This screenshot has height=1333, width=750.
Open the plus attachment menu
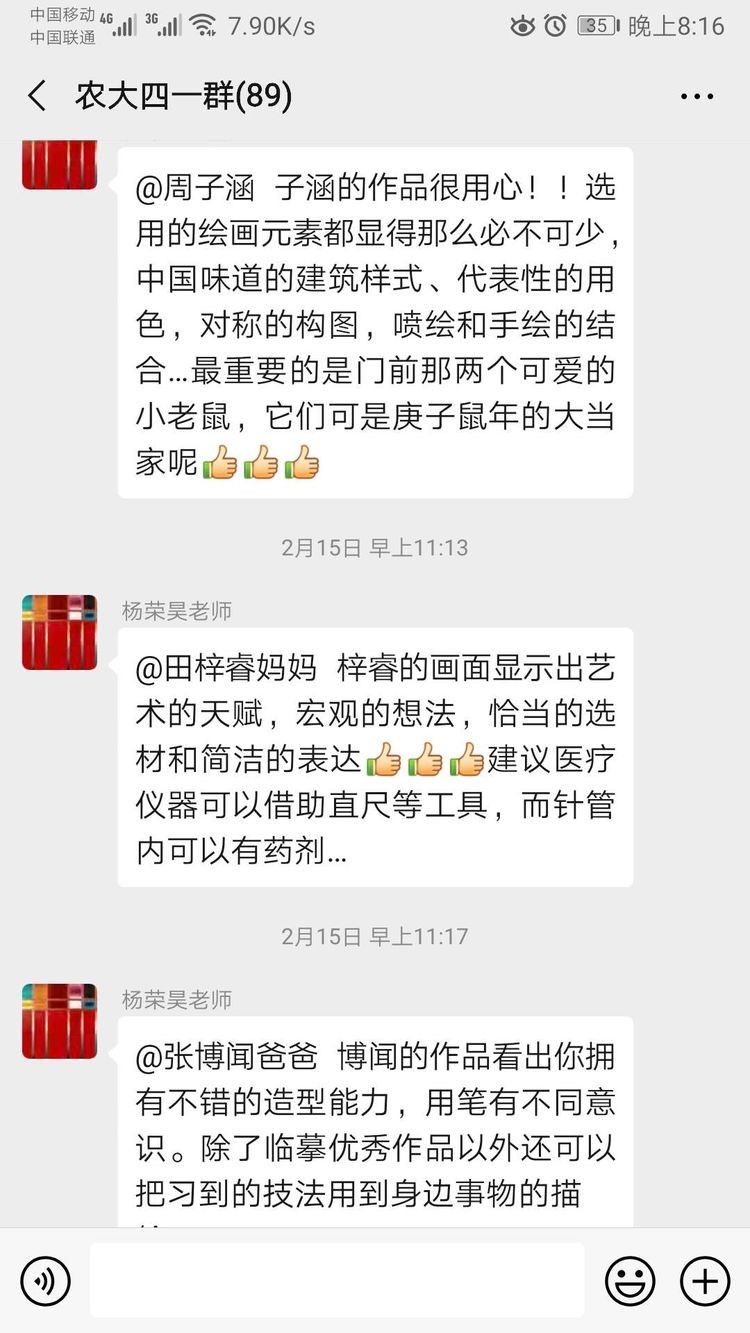point(705,1281)
